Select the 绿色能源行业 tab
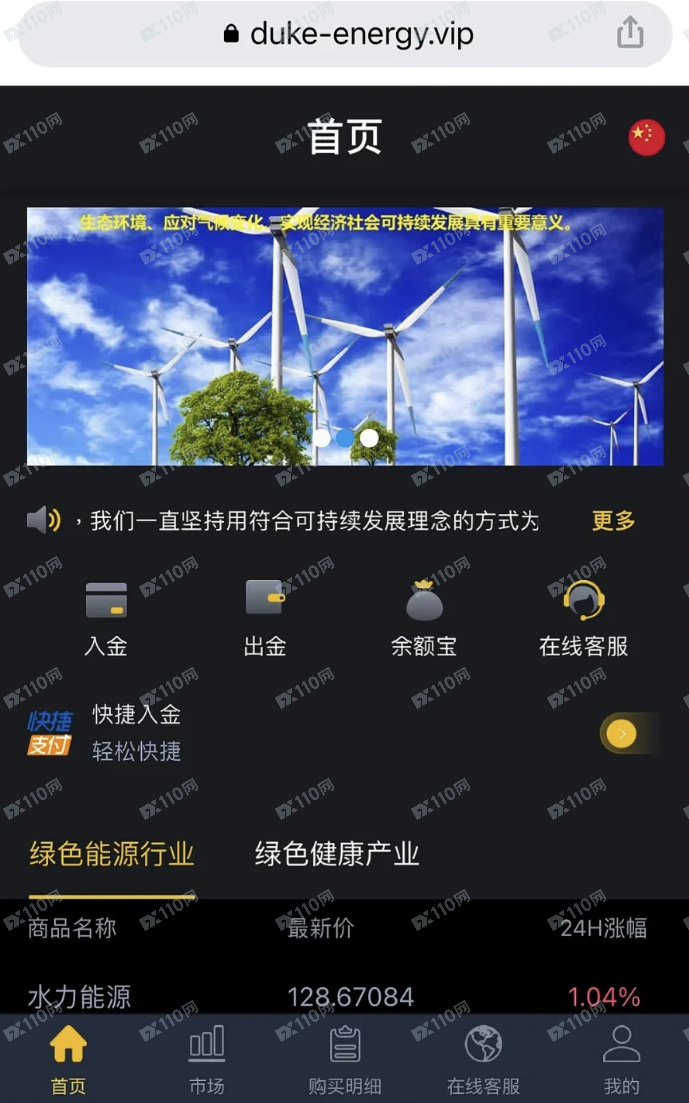 click(x=111, y=854)
